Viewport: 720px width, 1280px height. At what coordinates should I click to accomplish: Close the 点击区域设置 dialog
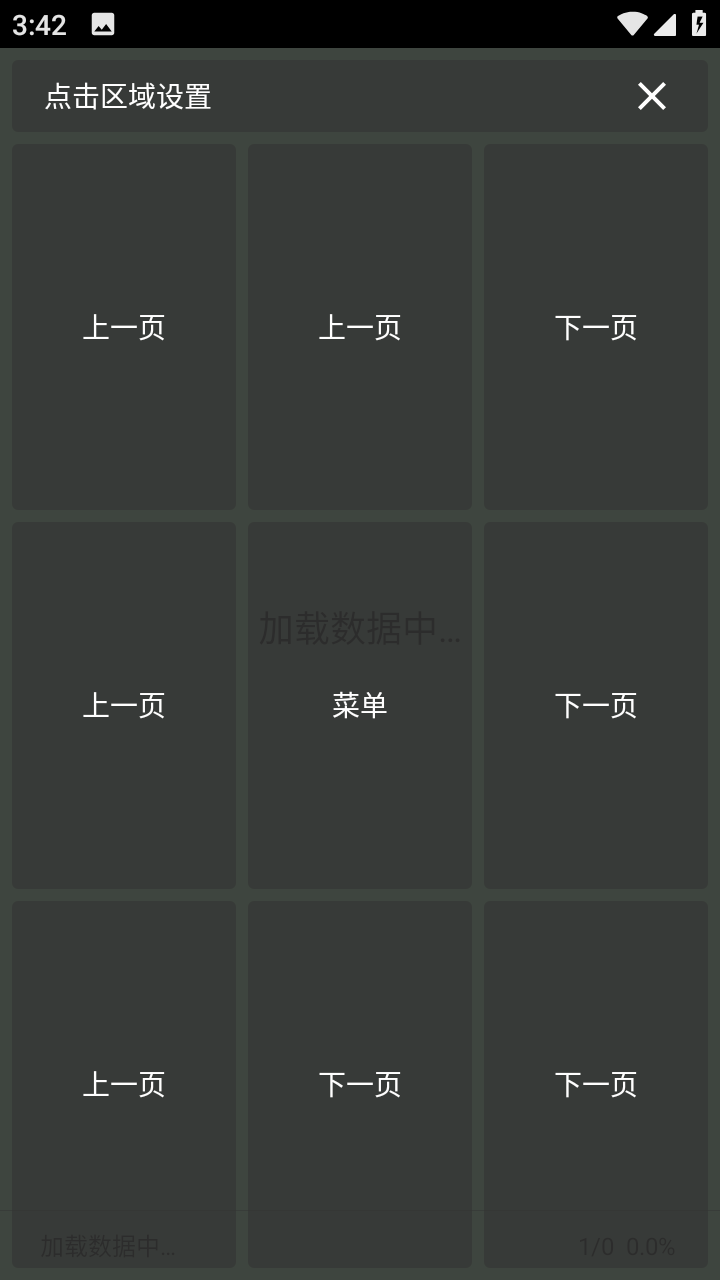click(651, 96)
